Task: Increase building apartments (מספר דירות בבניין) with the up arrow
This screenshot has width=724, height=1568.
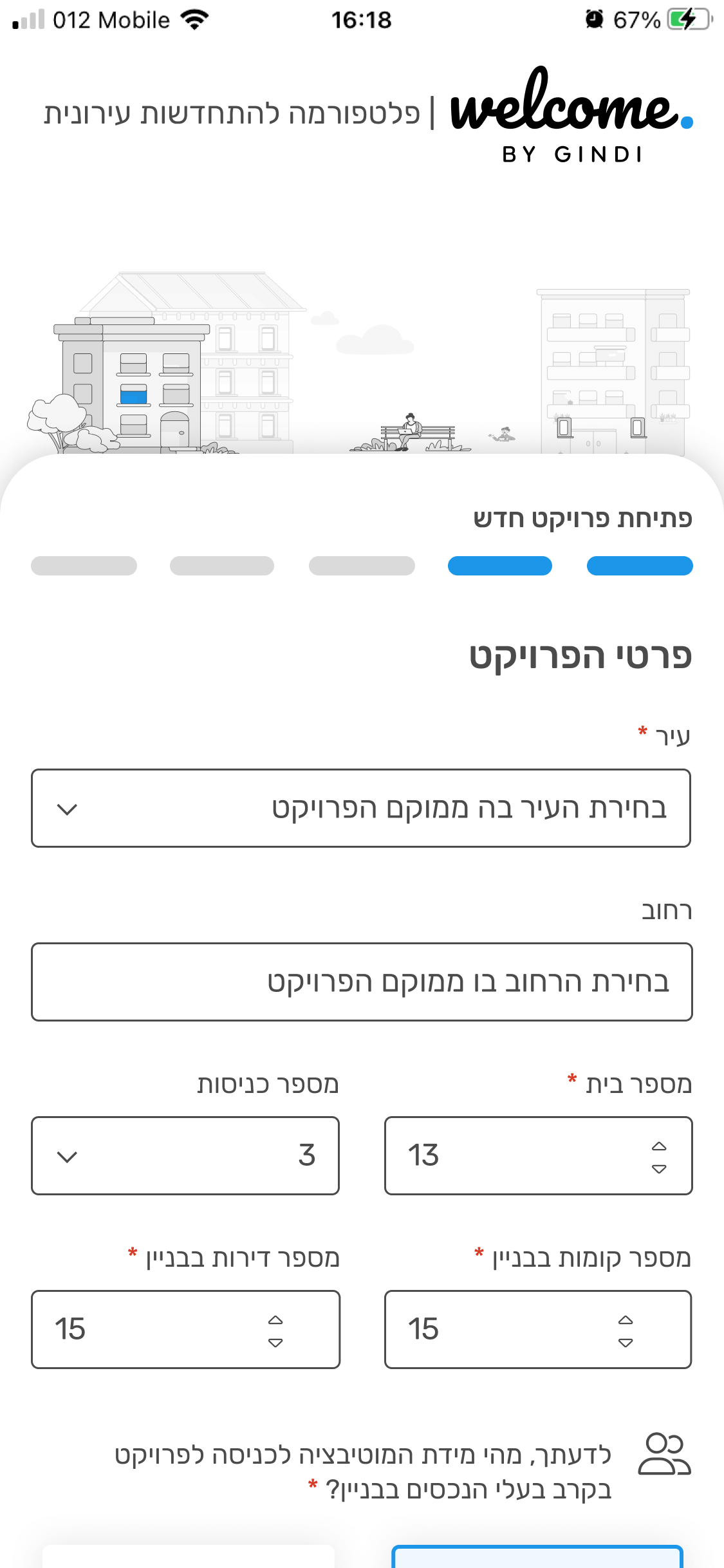Action: tap(275, 1320)
